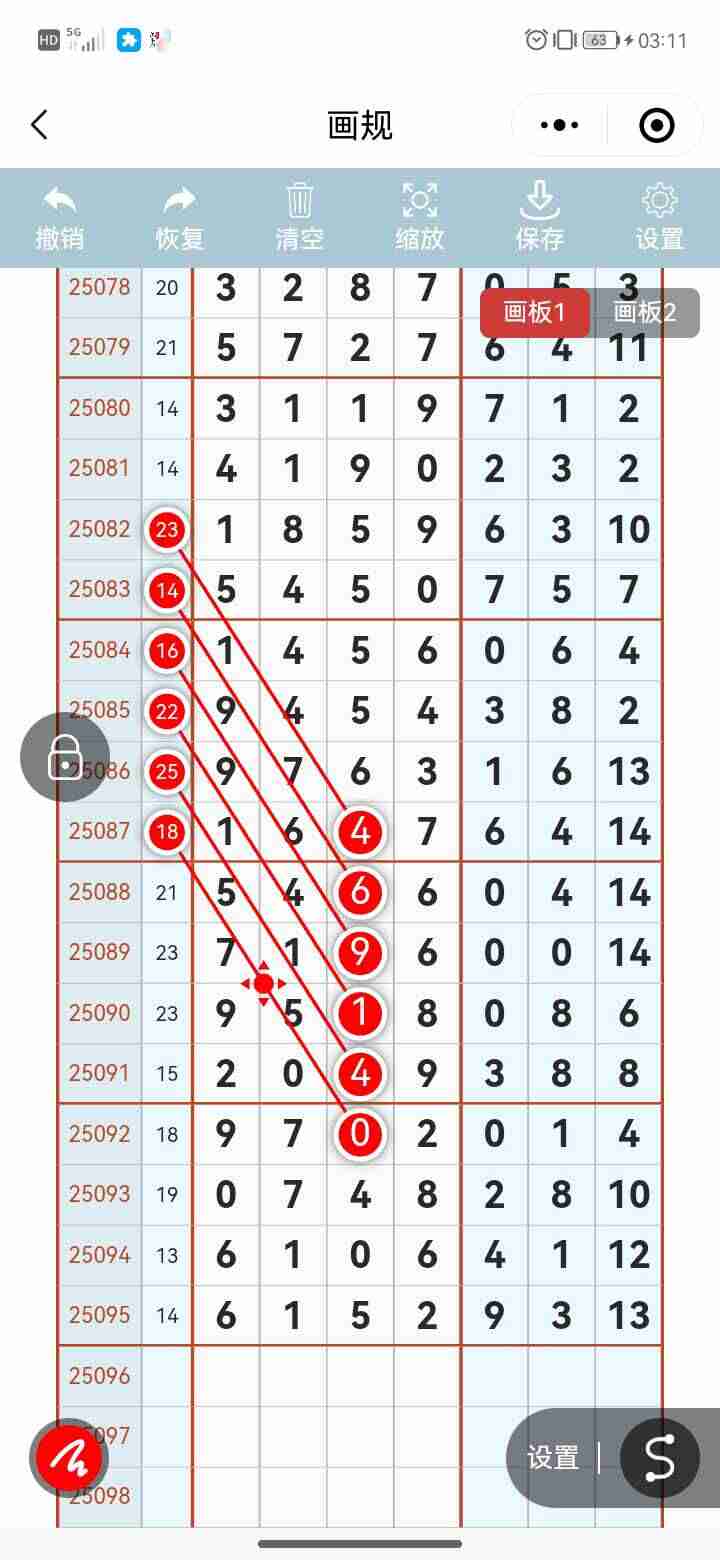This screenshot has width=720, height=1560.
Task: Undo last drawing with 撤销
Action: click(x=60, y=218)
